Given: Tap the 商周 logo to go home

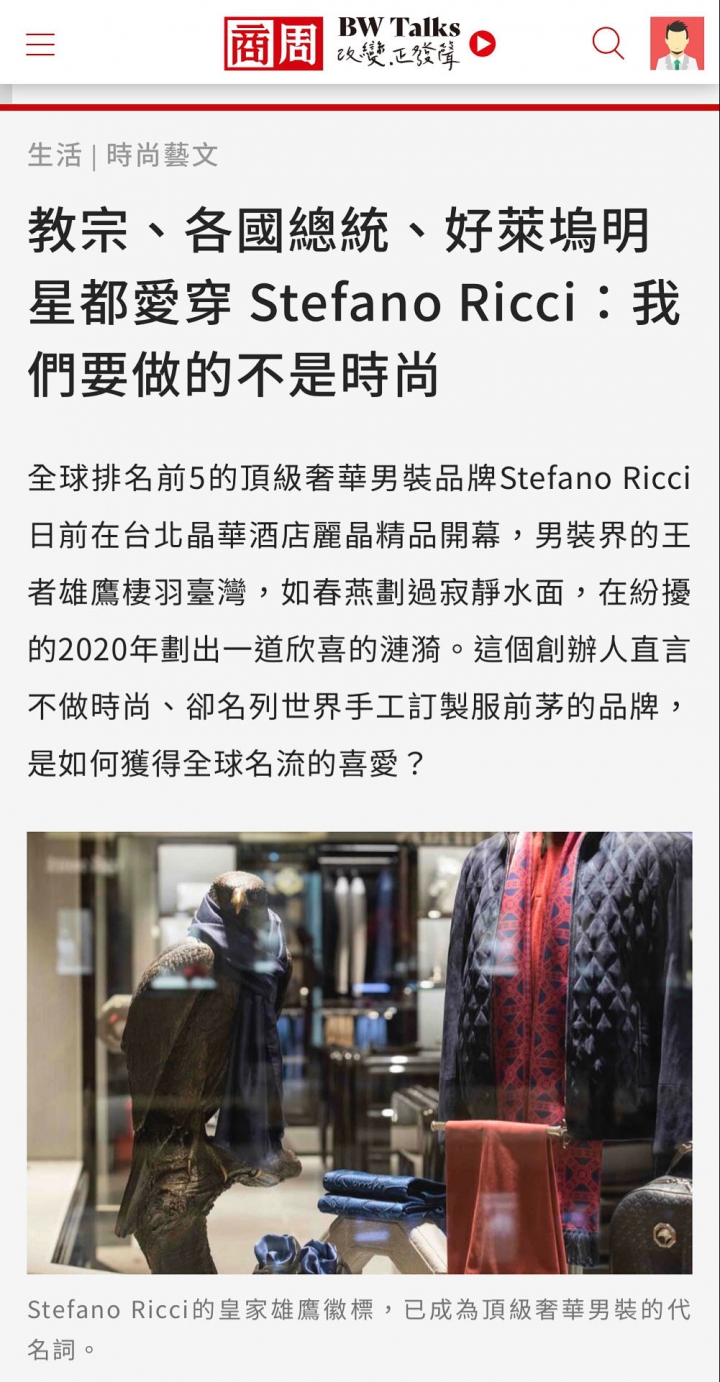Looking at the screenshot, I should (273, 43).
